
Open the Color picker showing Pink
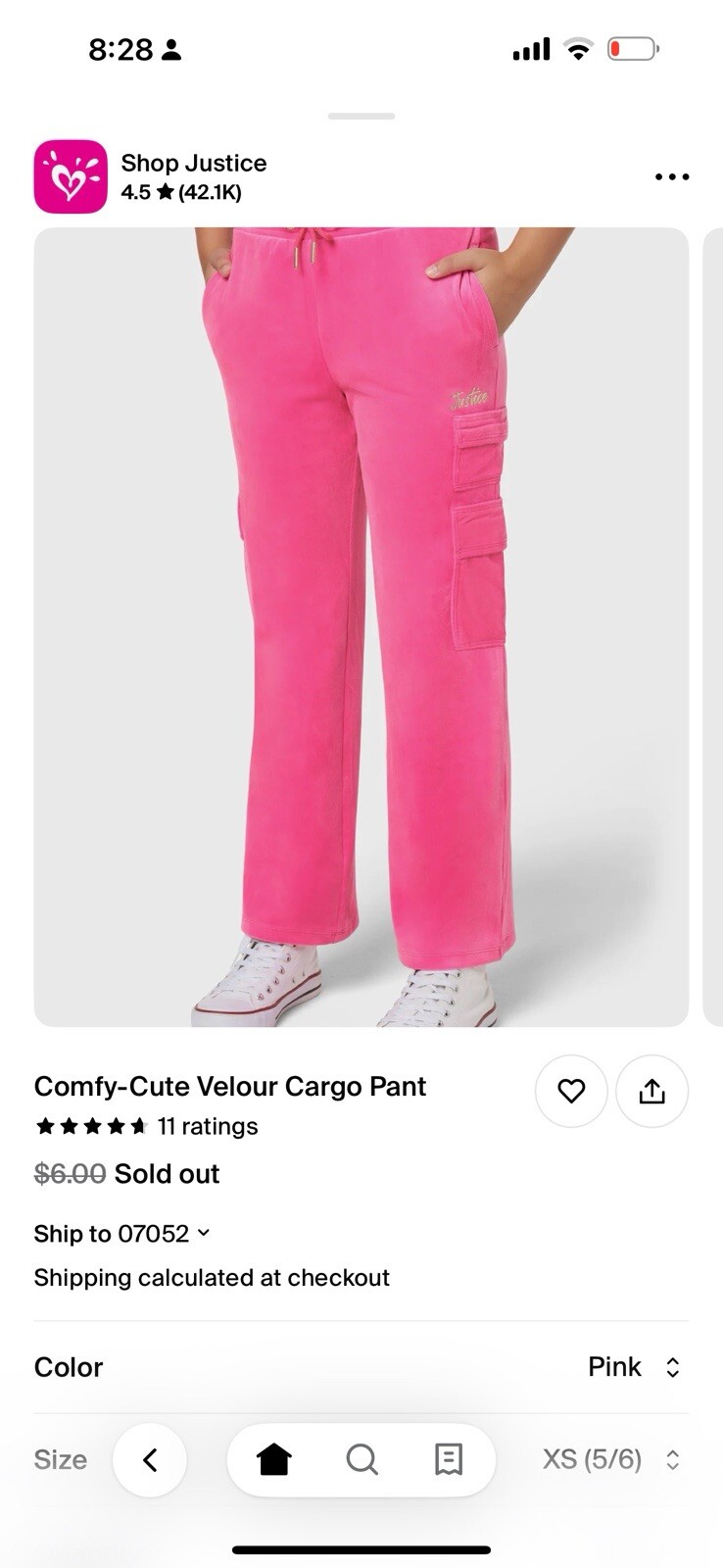632,1367
